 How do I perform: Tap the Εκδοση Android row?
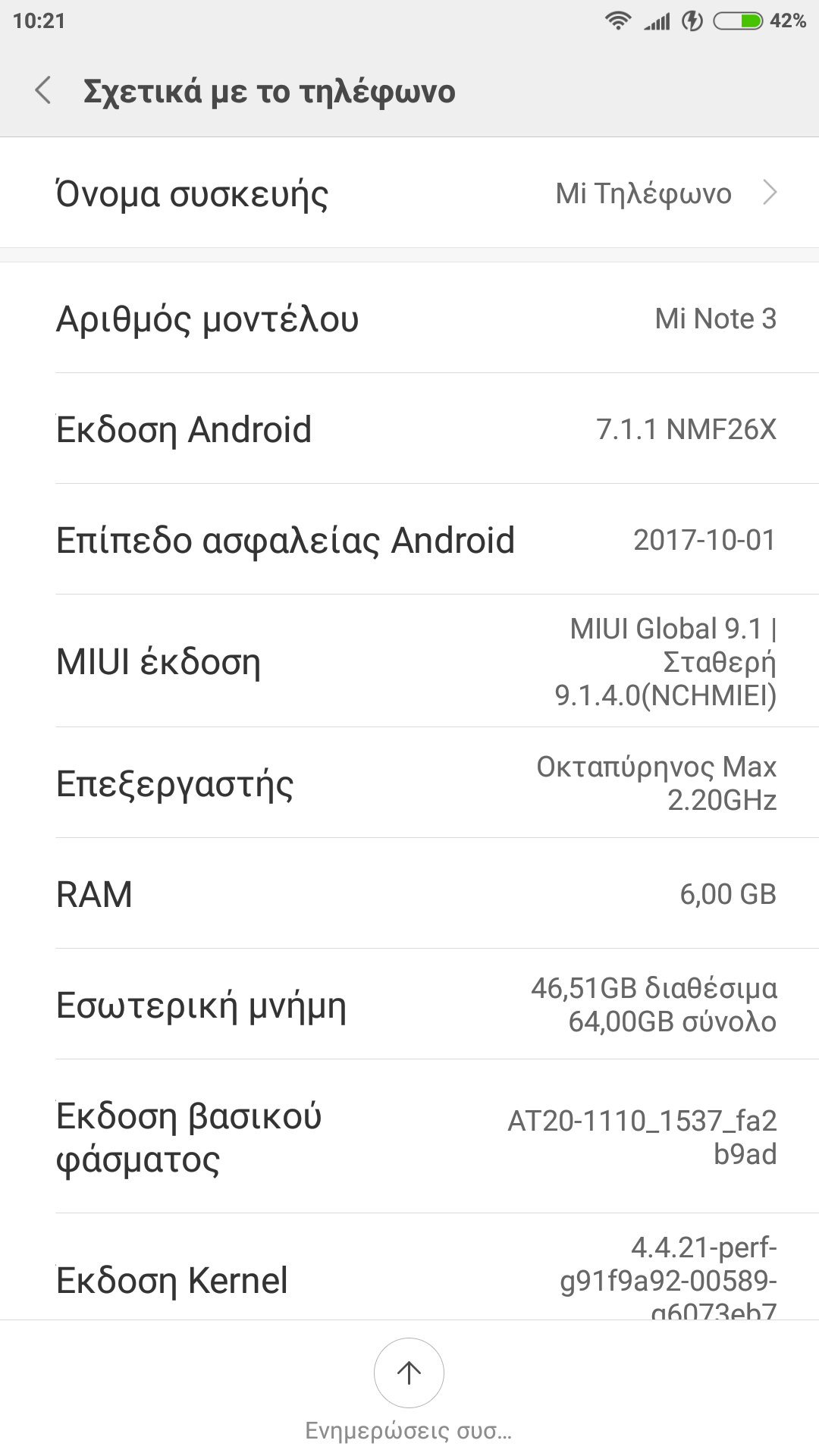(x=409, y=429)
